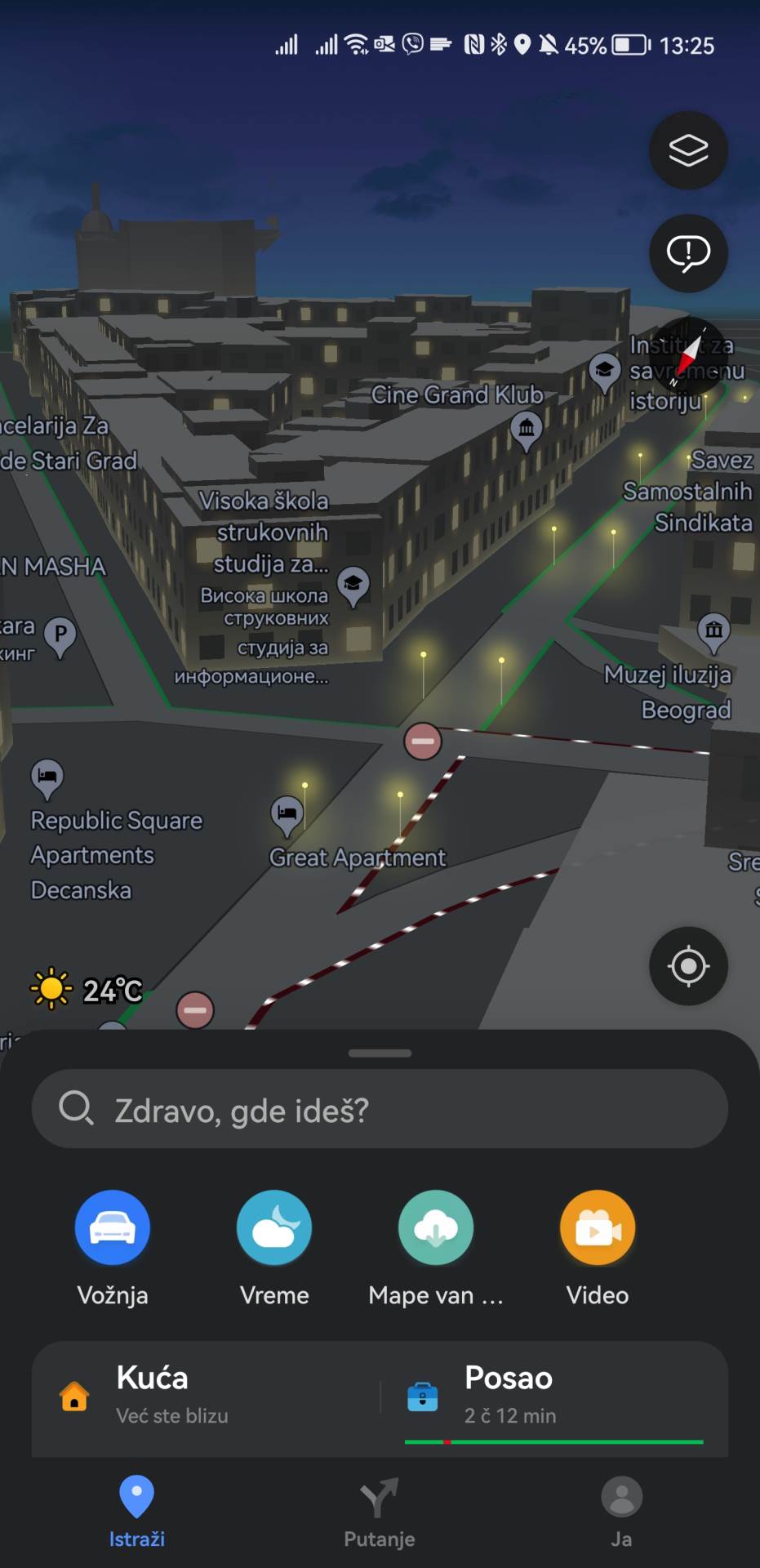760x1568 pixels.
Task: Open the Vreme weather feature
Action: coord(273,1227)
